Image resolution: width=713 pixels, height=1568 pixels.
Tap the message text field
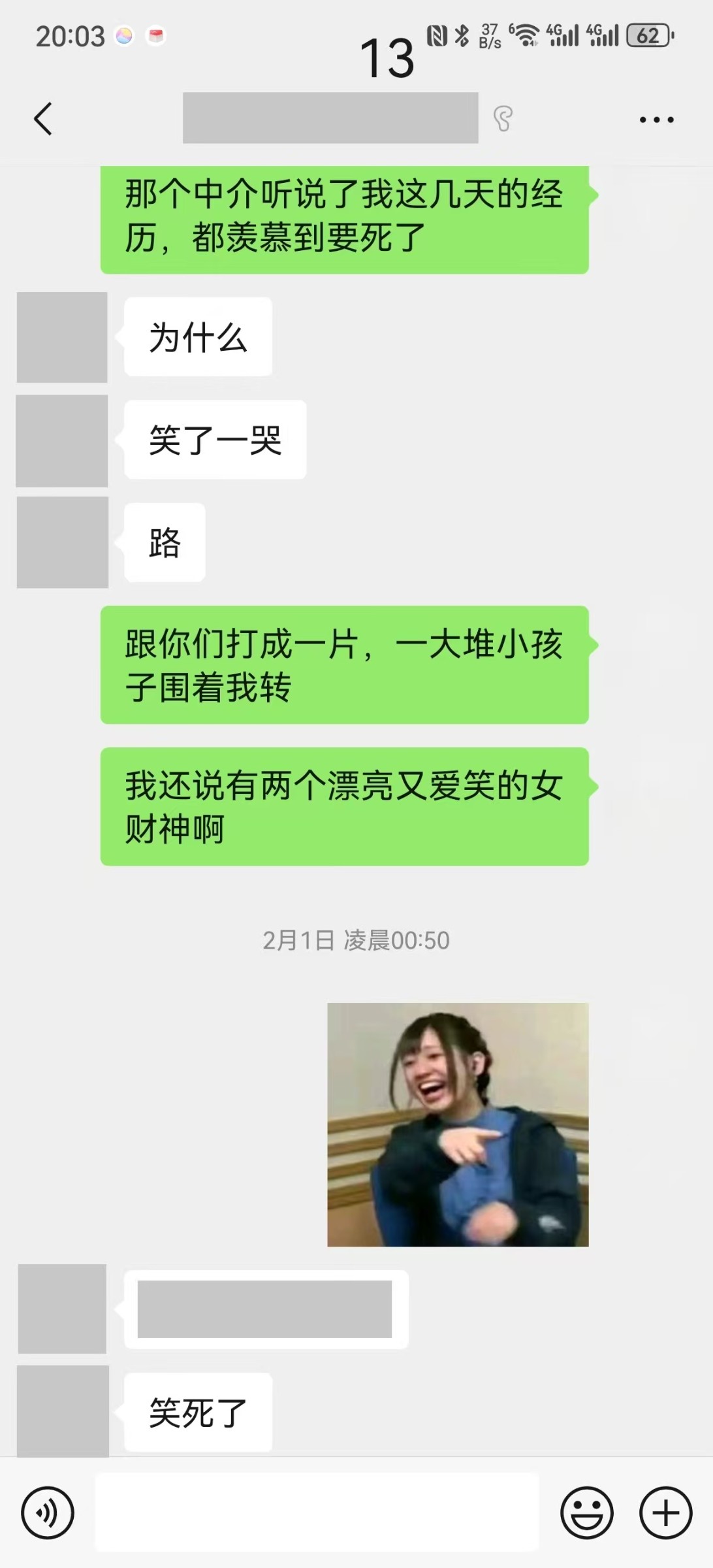pyautogui.click(x=317, y=1512)
